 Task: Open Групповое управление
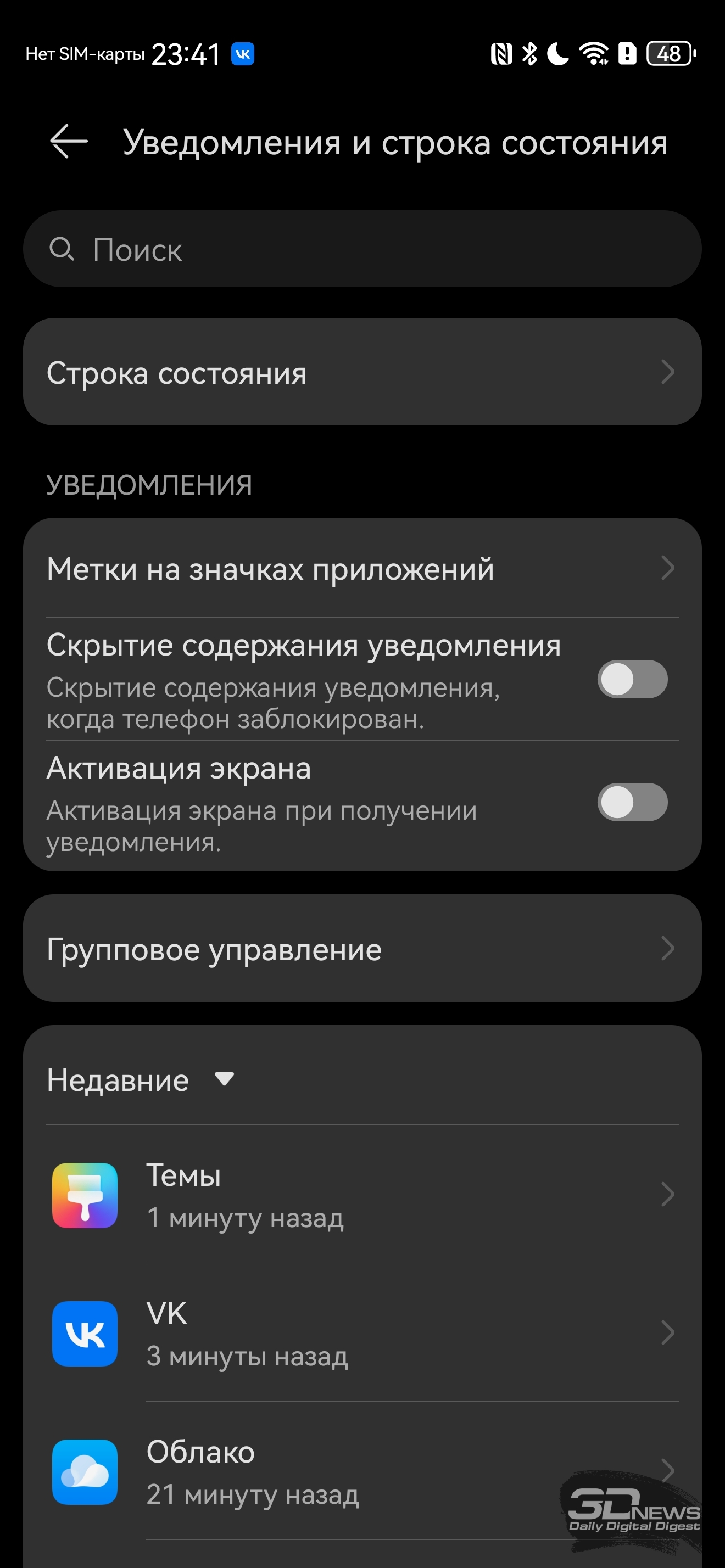point(362,948)
